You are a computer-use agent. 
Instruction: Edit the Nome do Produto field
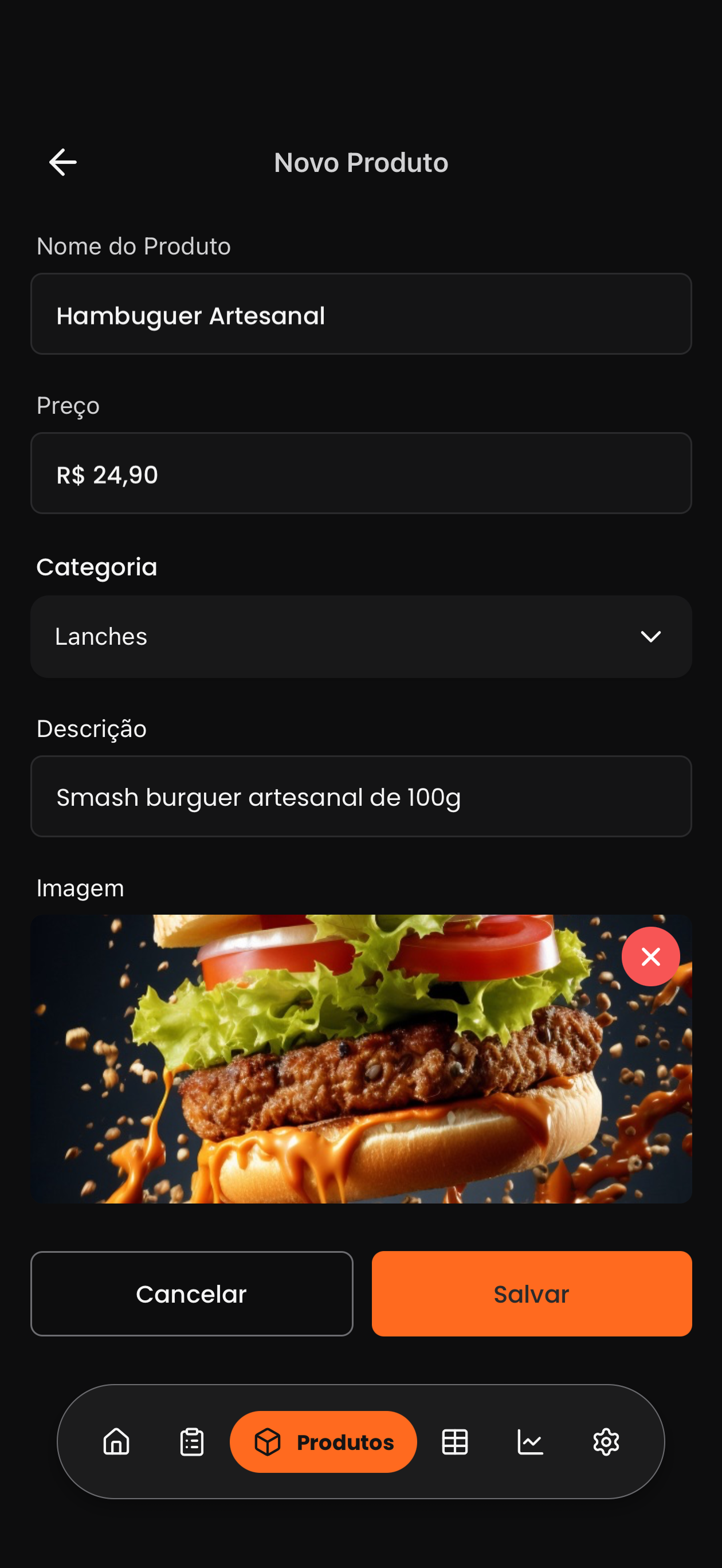(360, 314)
